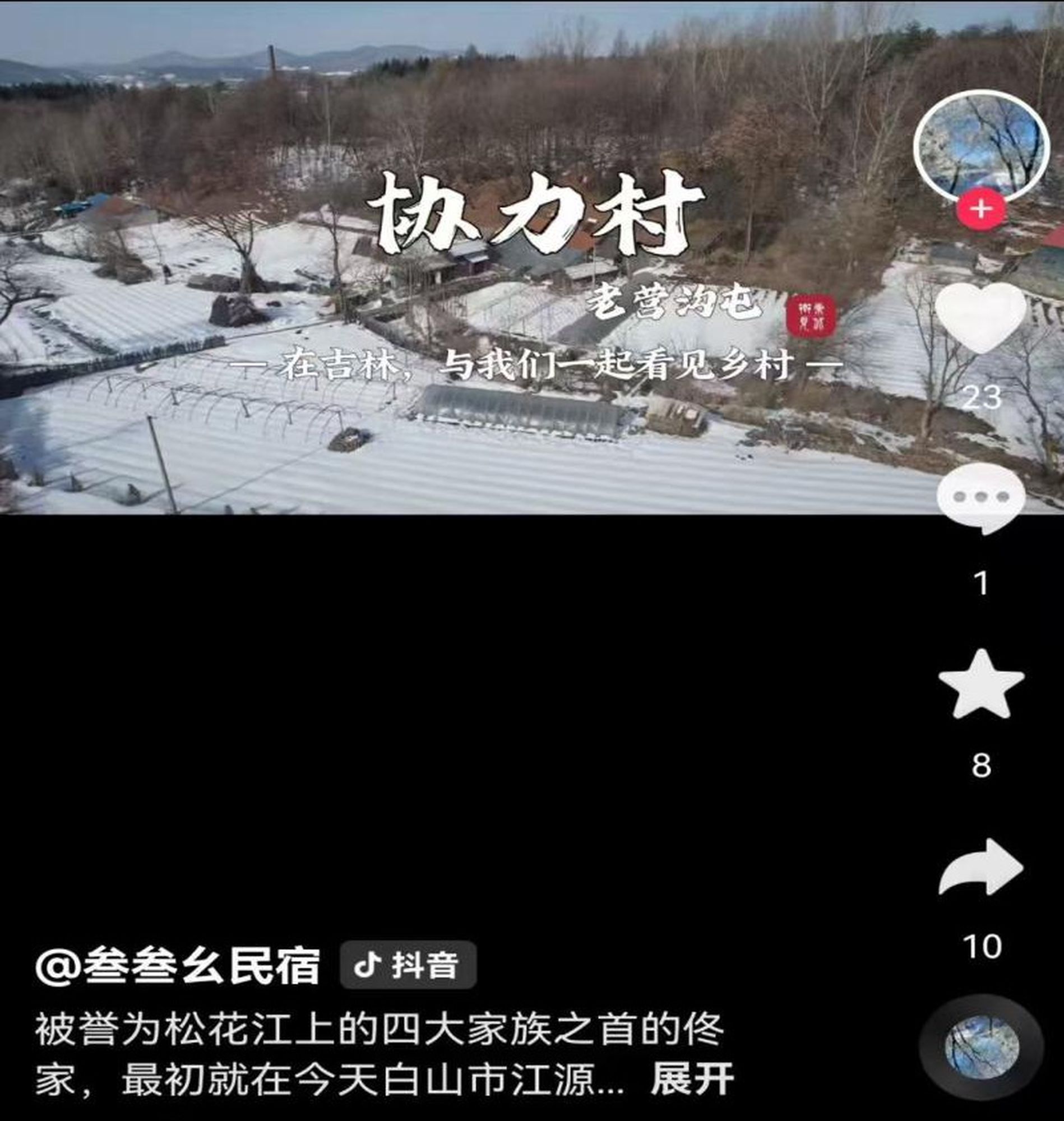Expand the caption with 展开
This screenshot has width=1064, height=1121.
692,1079
